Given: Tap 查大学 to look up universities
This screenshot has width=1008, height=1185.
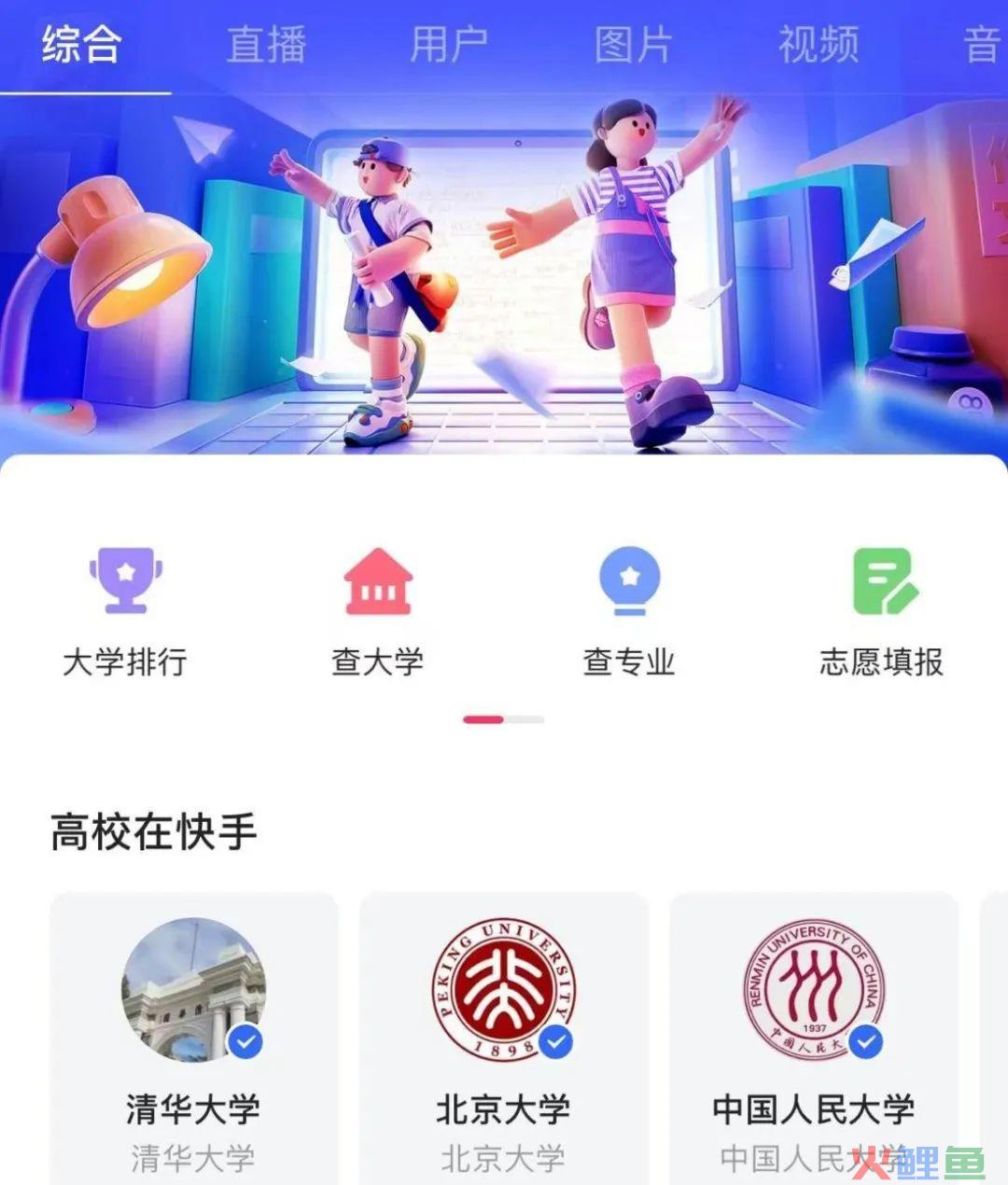Looking at the screenshot, I should coord(378,612).
